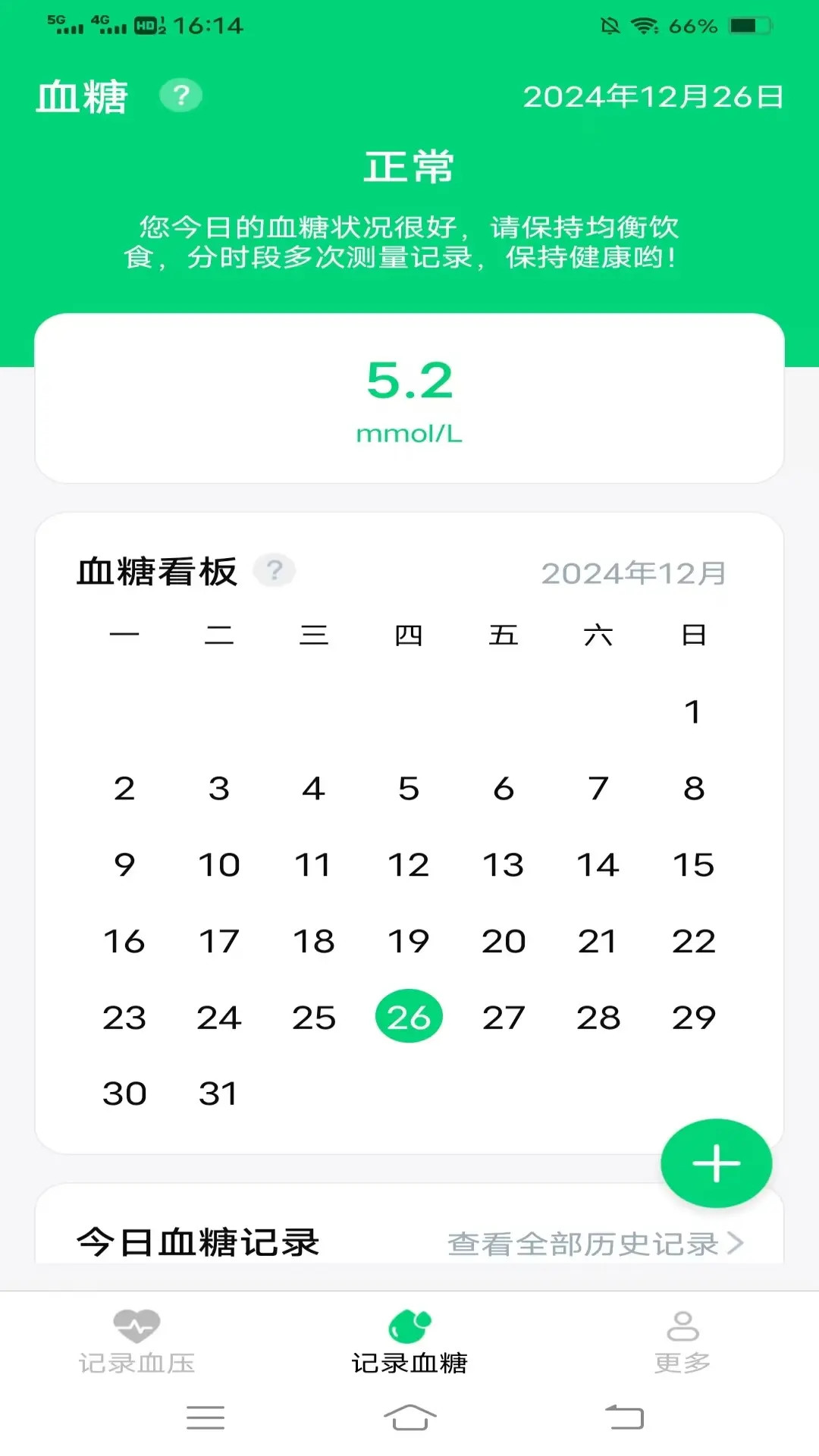819x1456 pixels.
Task: Expand the history records chevron
Action: point(739,1241)
